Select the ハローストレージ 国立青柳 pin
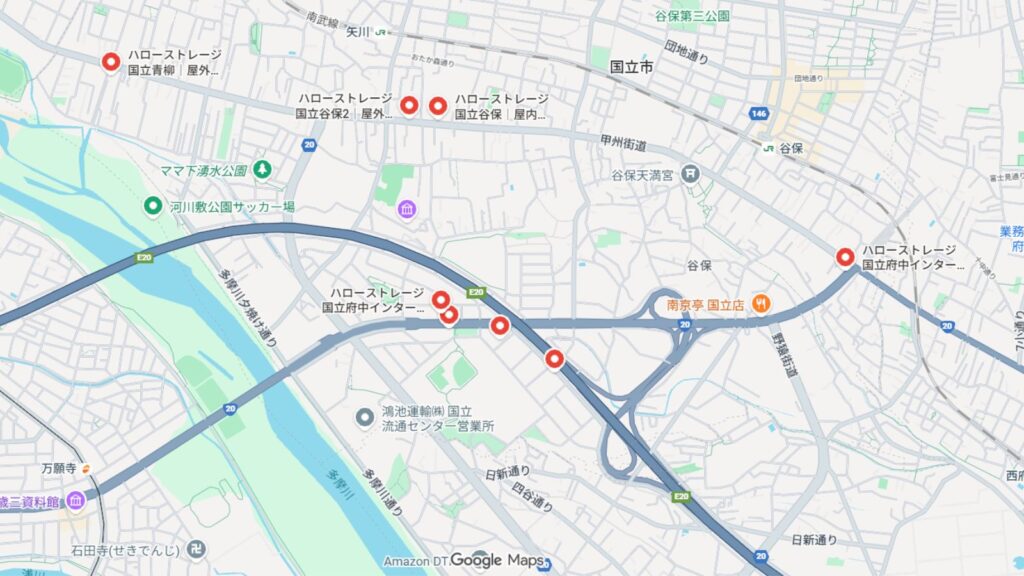The width and height of the screenshot is (1024, 576). pos(111,62)
